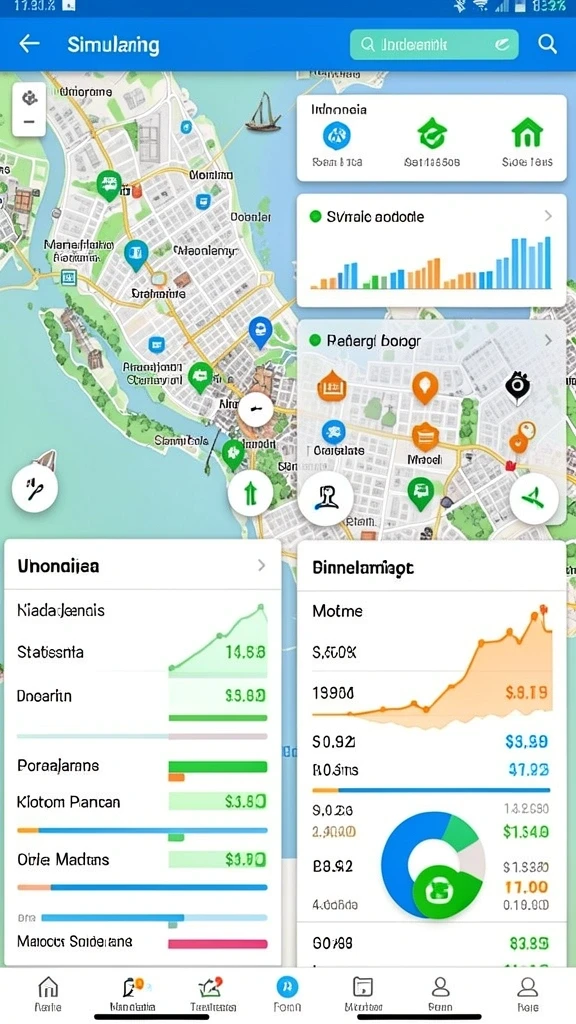
Task: Select the green house icon in top card
Action: [x=527, y=134]
